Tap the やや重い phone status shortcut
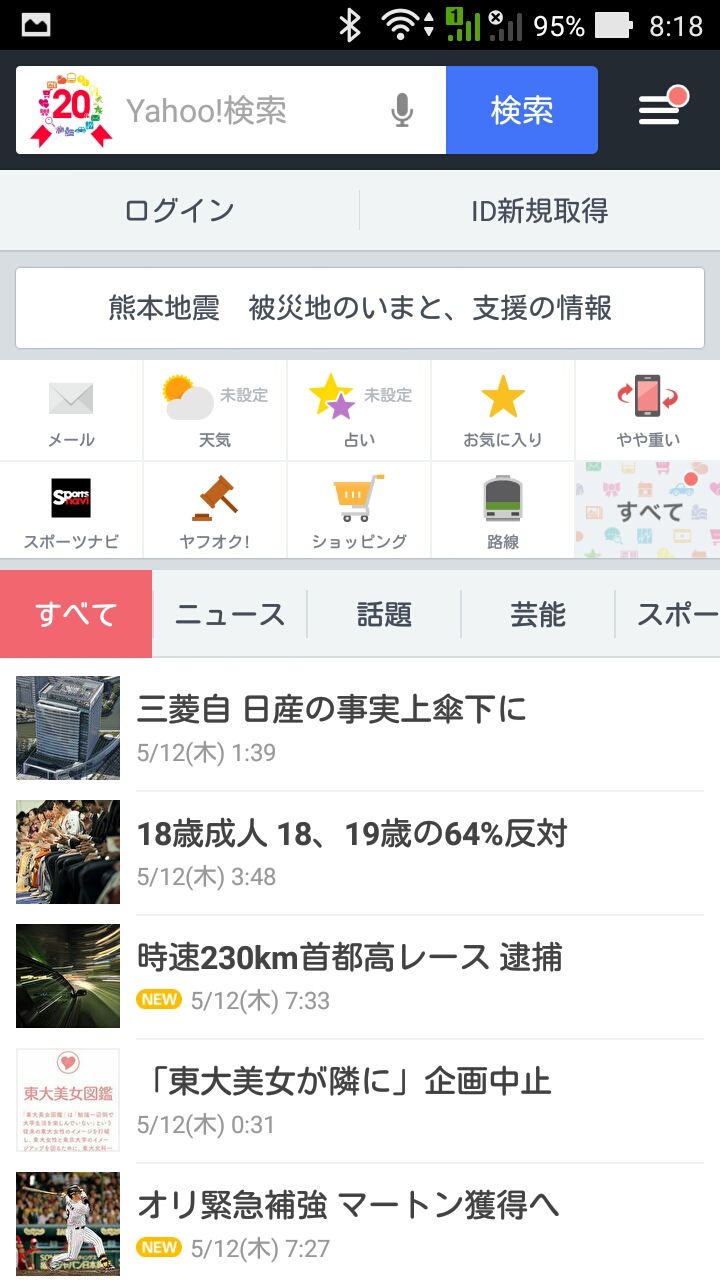Viewport: 720px width, 1280px height. [x=648, y=411]
